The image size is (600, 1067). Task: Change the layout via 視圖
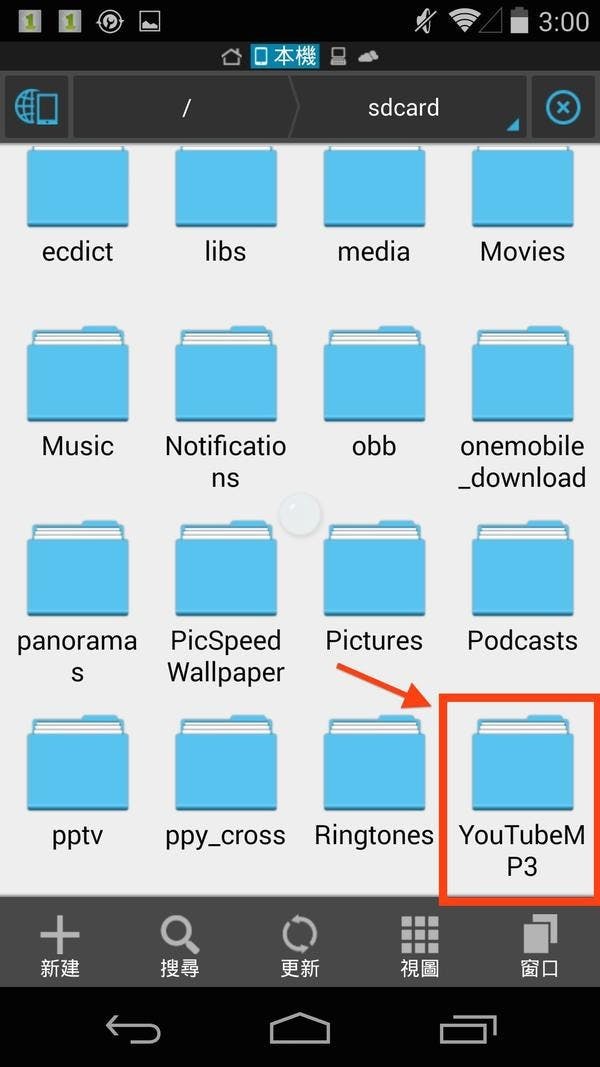[x=420, y=945]
